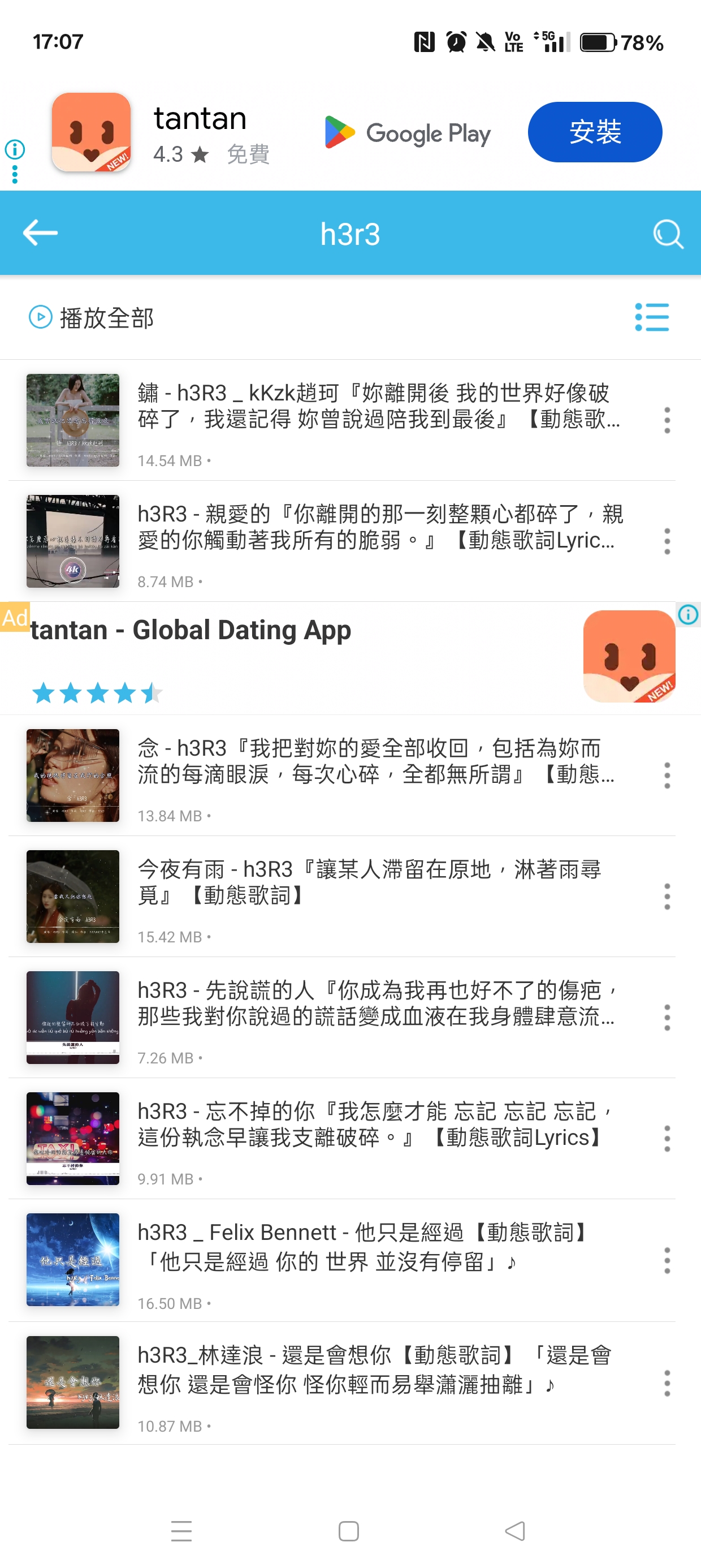
Task: Install tantan with the 安裝 button
Action: [x=594, y=132]
